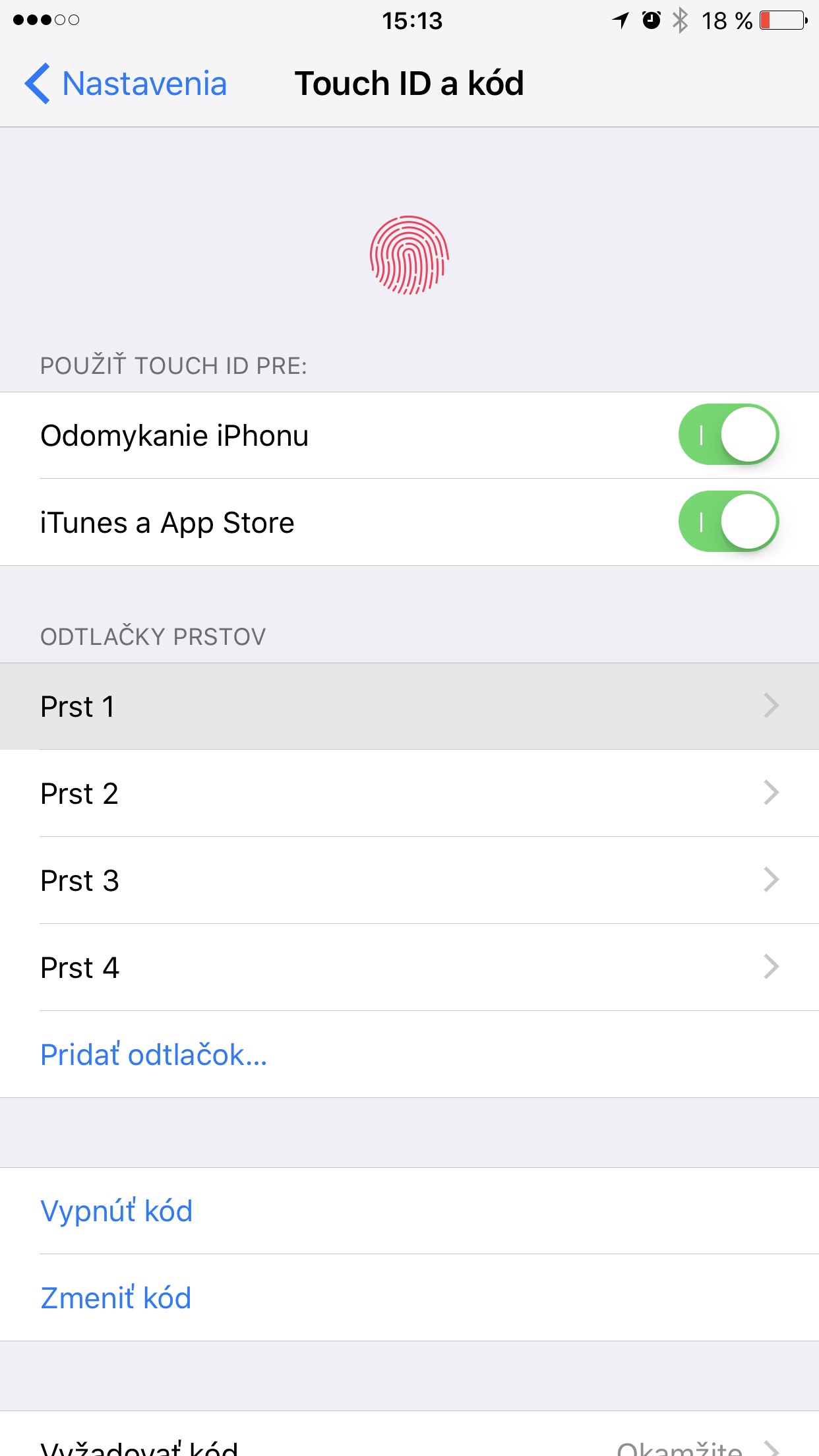Toggle Odomykanie iPhonu switch off
This screenshot has height=1456, width=819.
(729, 435)
